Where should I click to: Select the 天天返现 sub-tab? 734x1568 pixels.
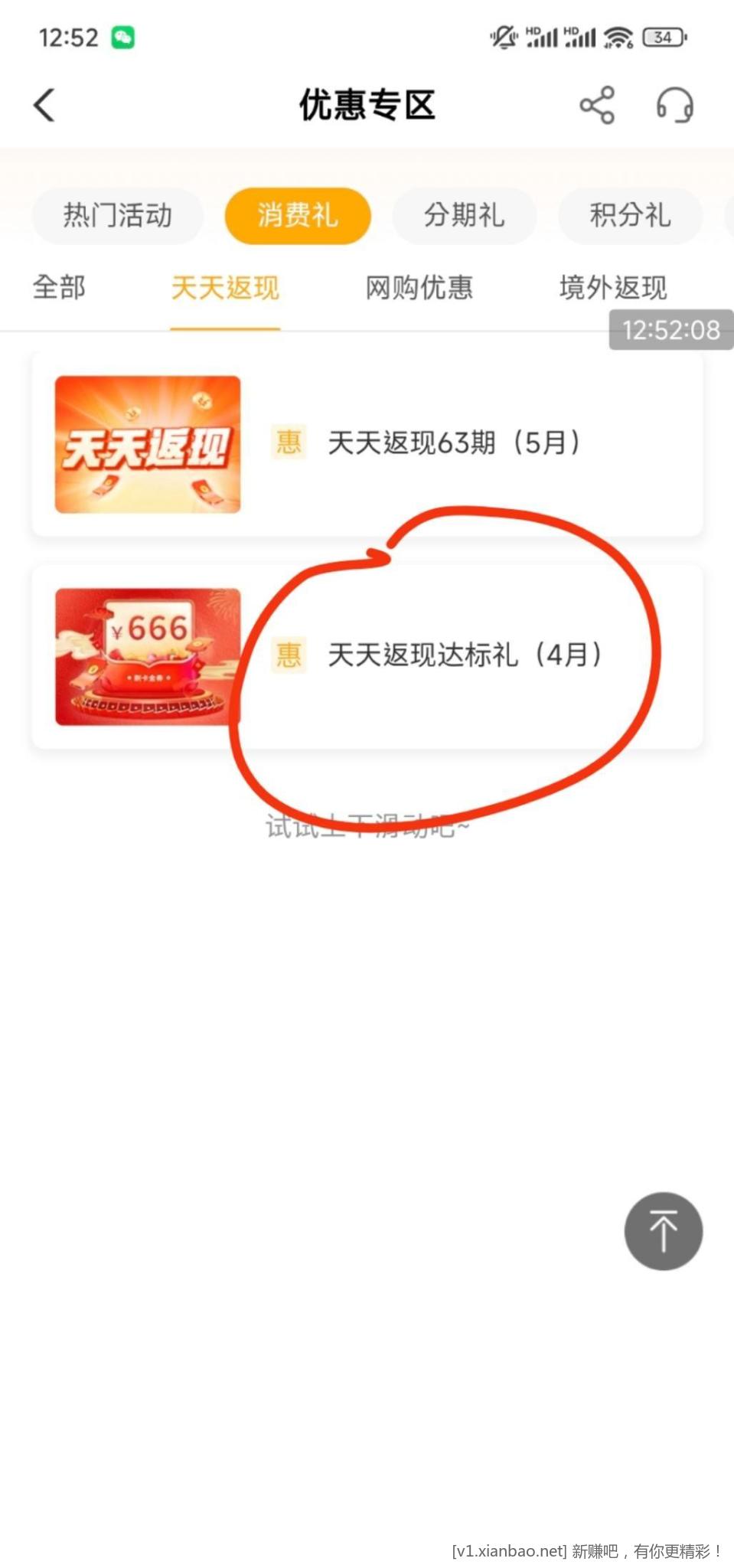pyautogui.click(x=225, y=289)
